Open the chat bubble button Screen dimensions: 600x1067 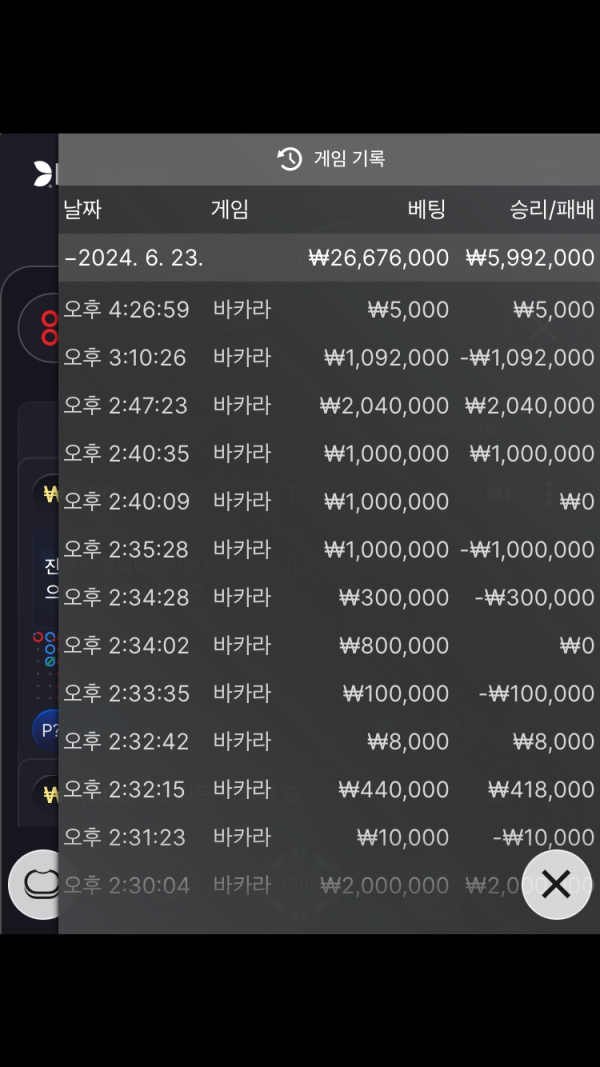pos(40,884)
